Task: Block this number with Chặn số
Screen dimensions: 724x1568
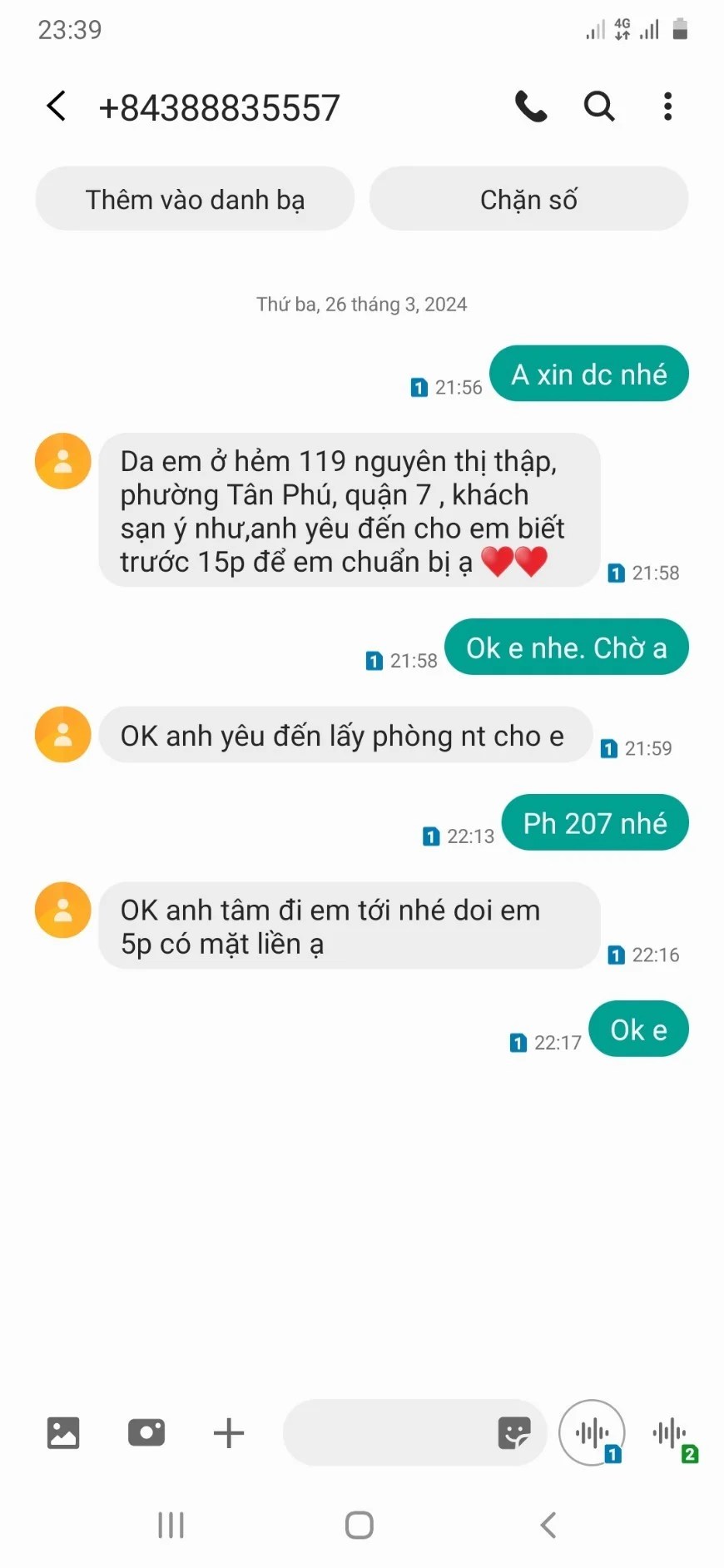Action: 528,200
